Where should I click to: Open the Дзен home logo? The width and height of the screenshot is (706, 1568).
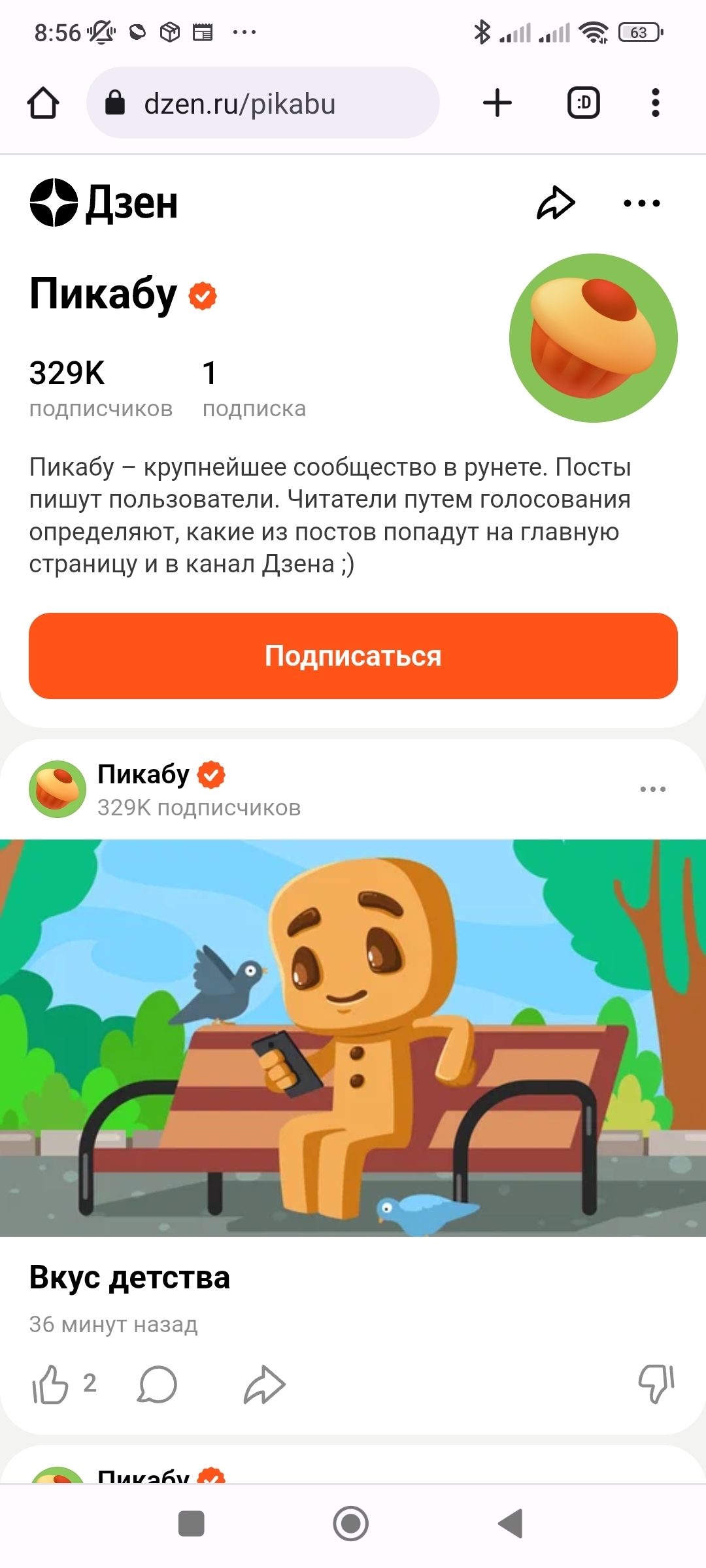[105, 203]
